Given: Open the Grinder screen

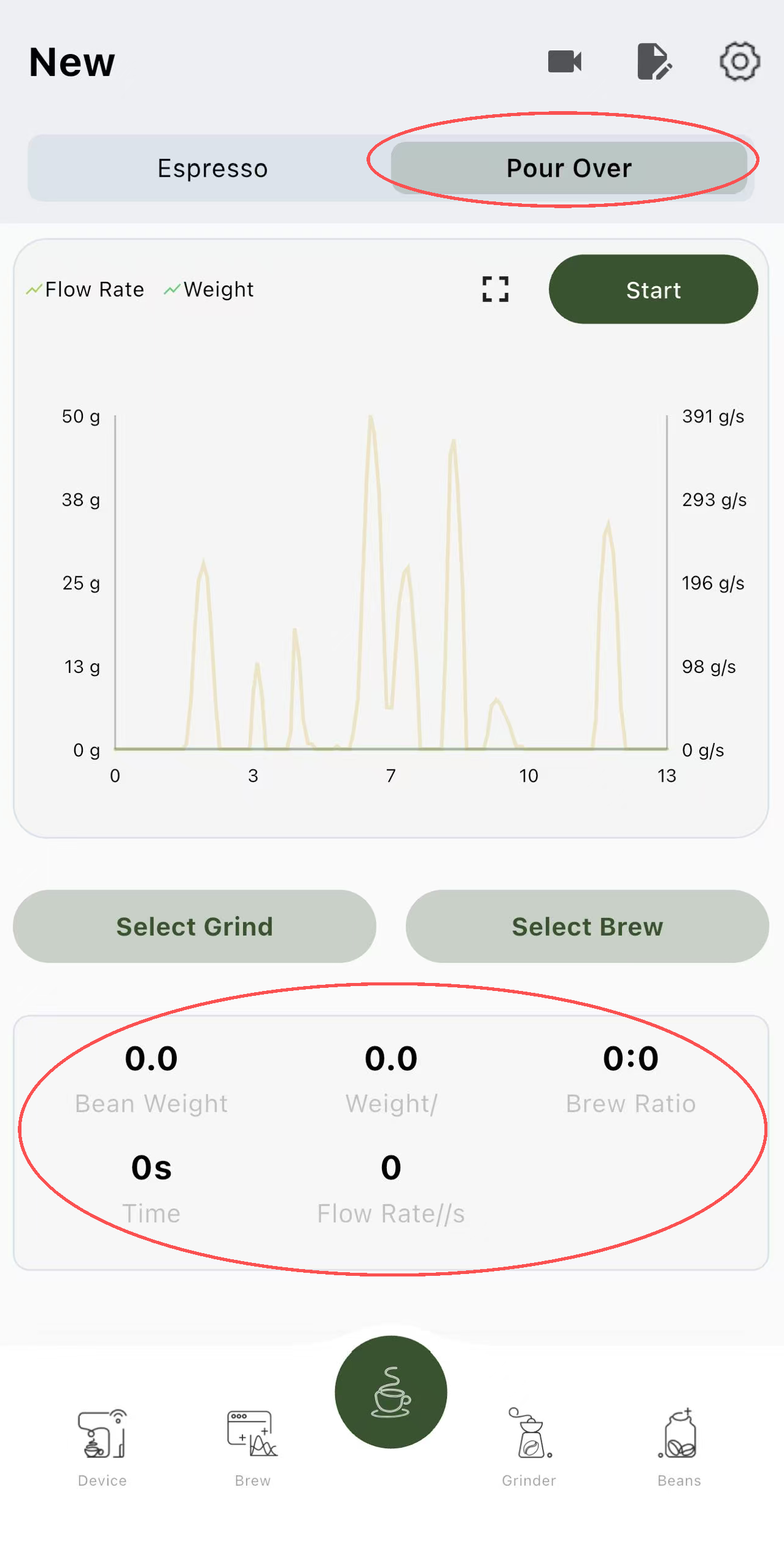Looking at the screenshot, I should point(529,1443).
